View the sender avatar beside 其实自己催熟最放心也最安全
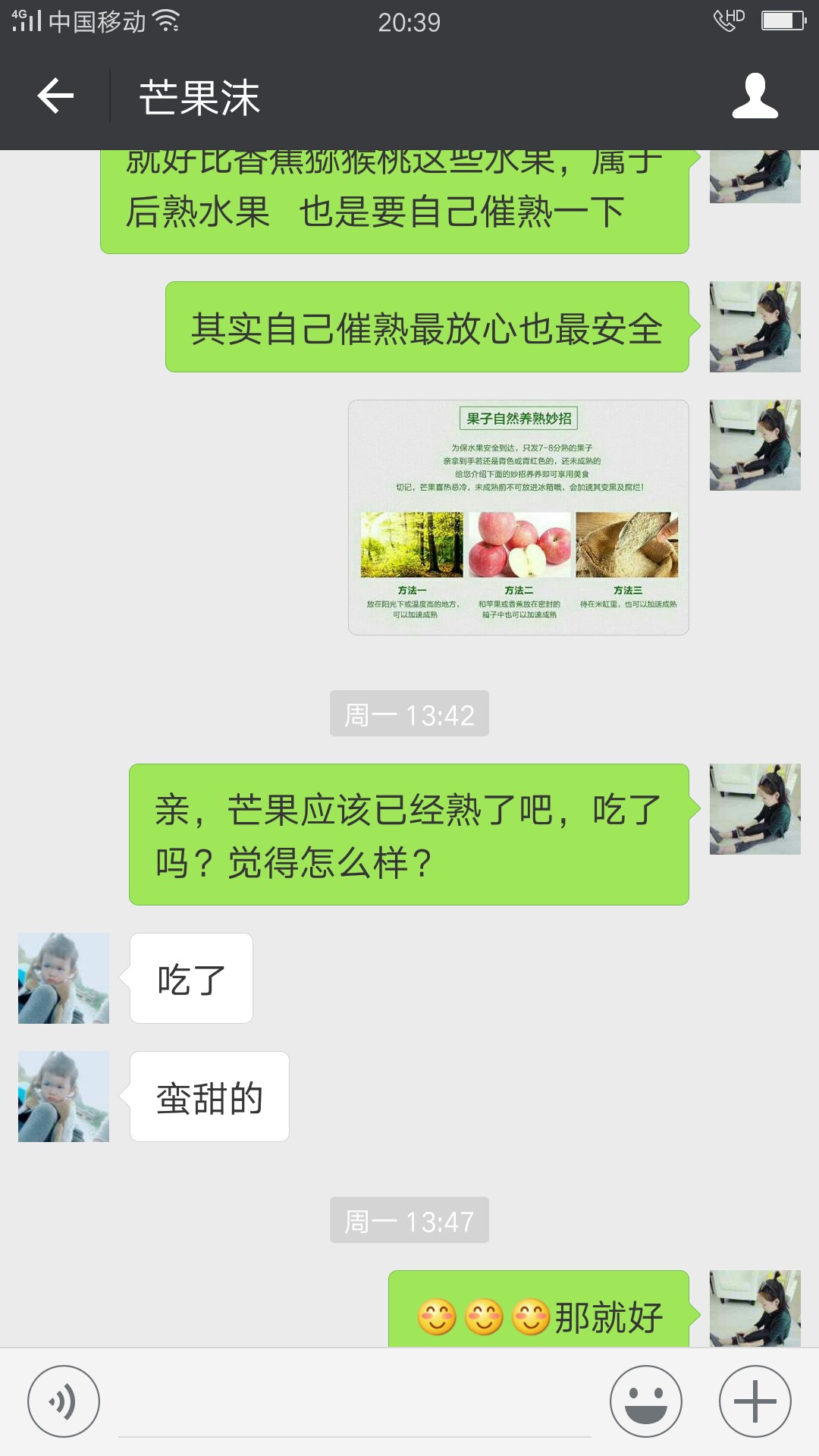 pyautogui.click(x=755, y=327)
